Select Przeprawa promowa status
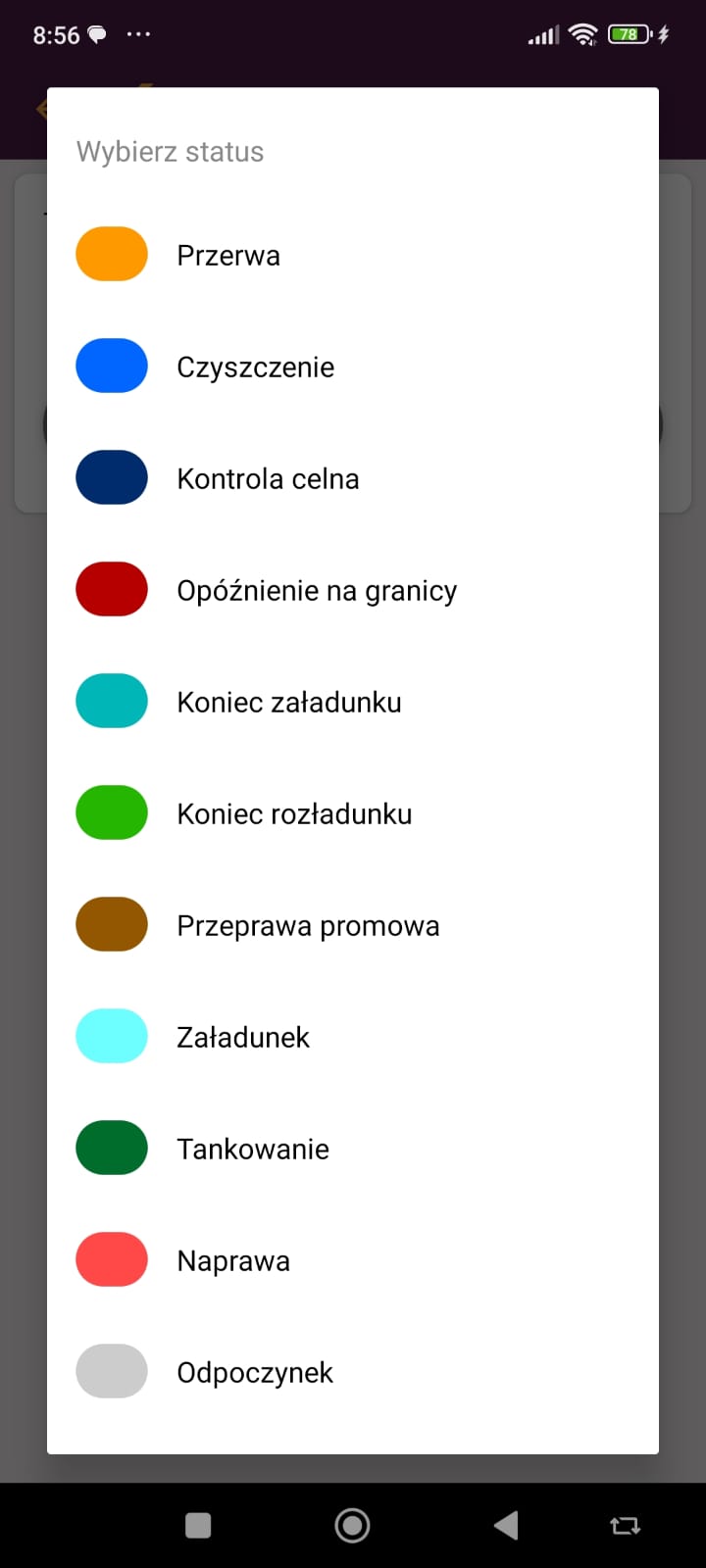The image size is (706, 1568). [x=353, y=925]
